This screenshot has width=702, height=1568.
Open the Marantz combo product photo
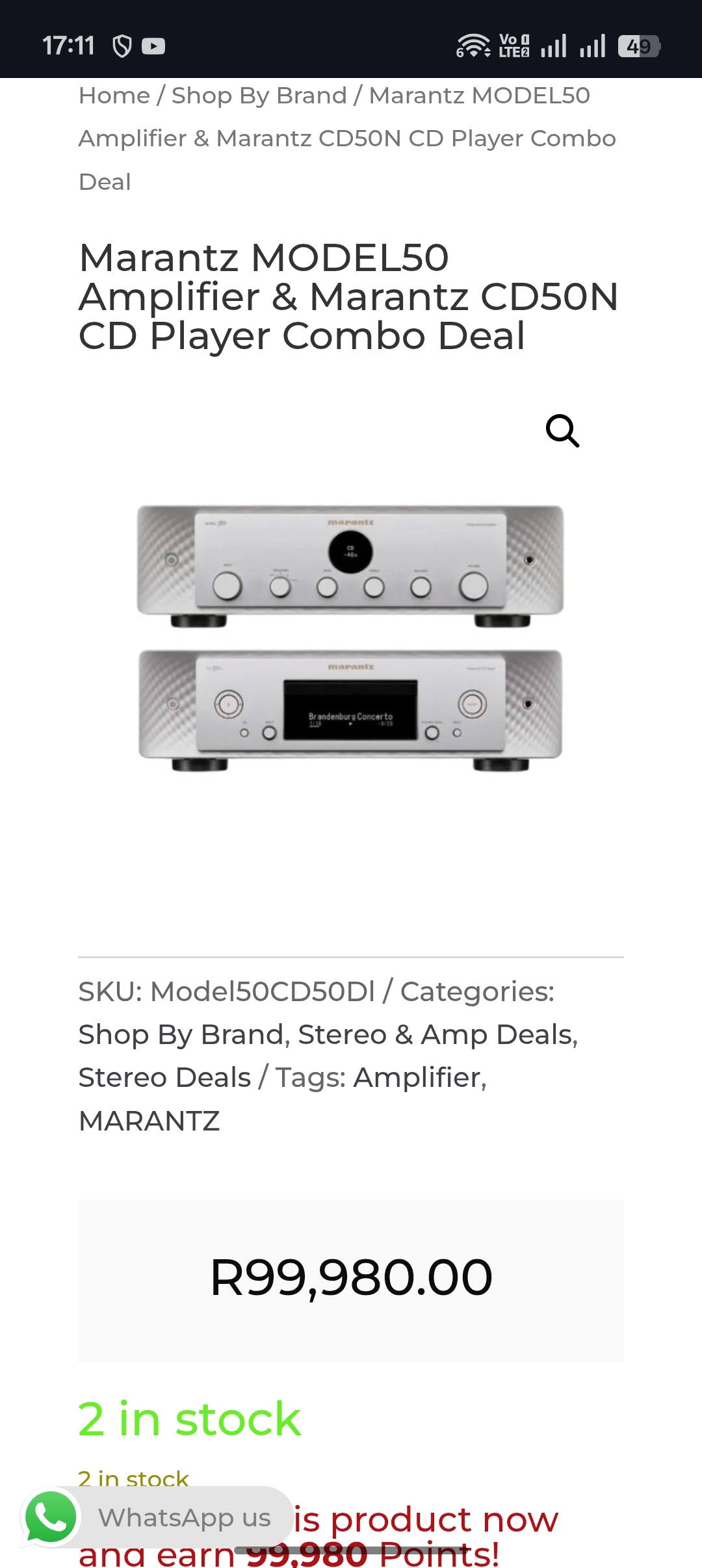[350, 637]
